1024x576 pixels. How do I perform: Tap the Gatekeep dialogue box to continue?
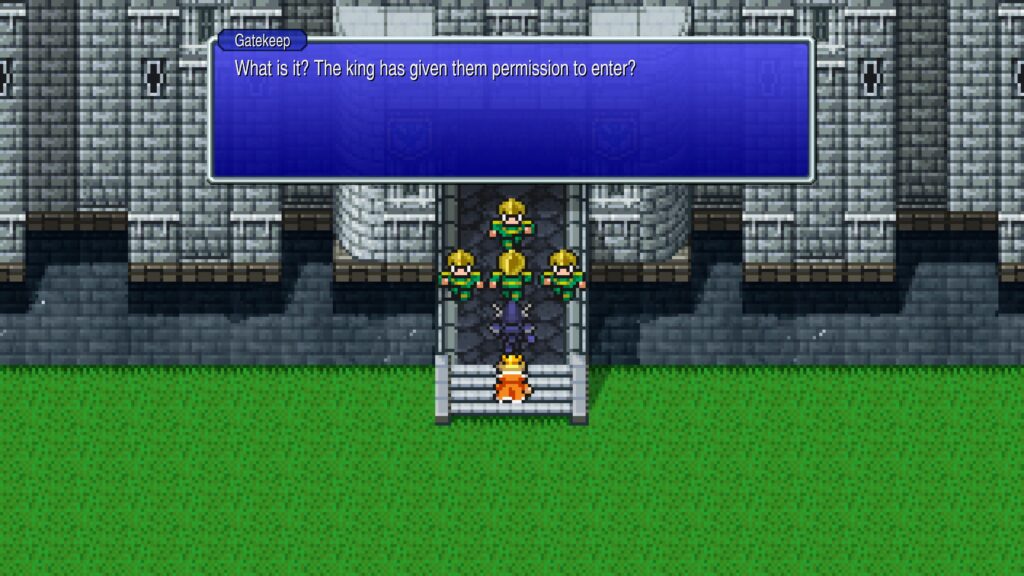click(511, 111)
